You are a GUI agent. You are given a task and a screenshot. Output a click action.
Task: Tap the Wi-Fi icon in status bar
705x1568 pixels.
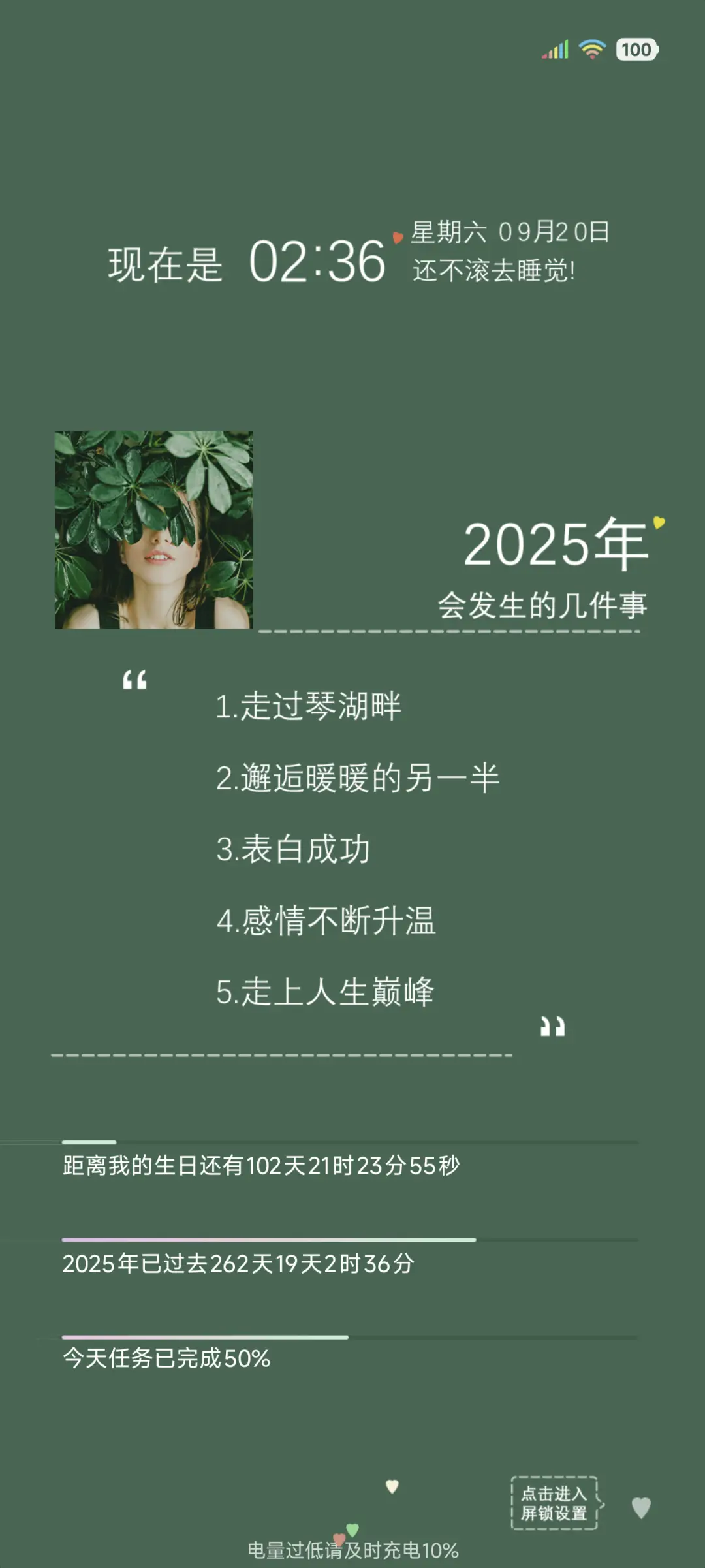(x=591, y=49)
